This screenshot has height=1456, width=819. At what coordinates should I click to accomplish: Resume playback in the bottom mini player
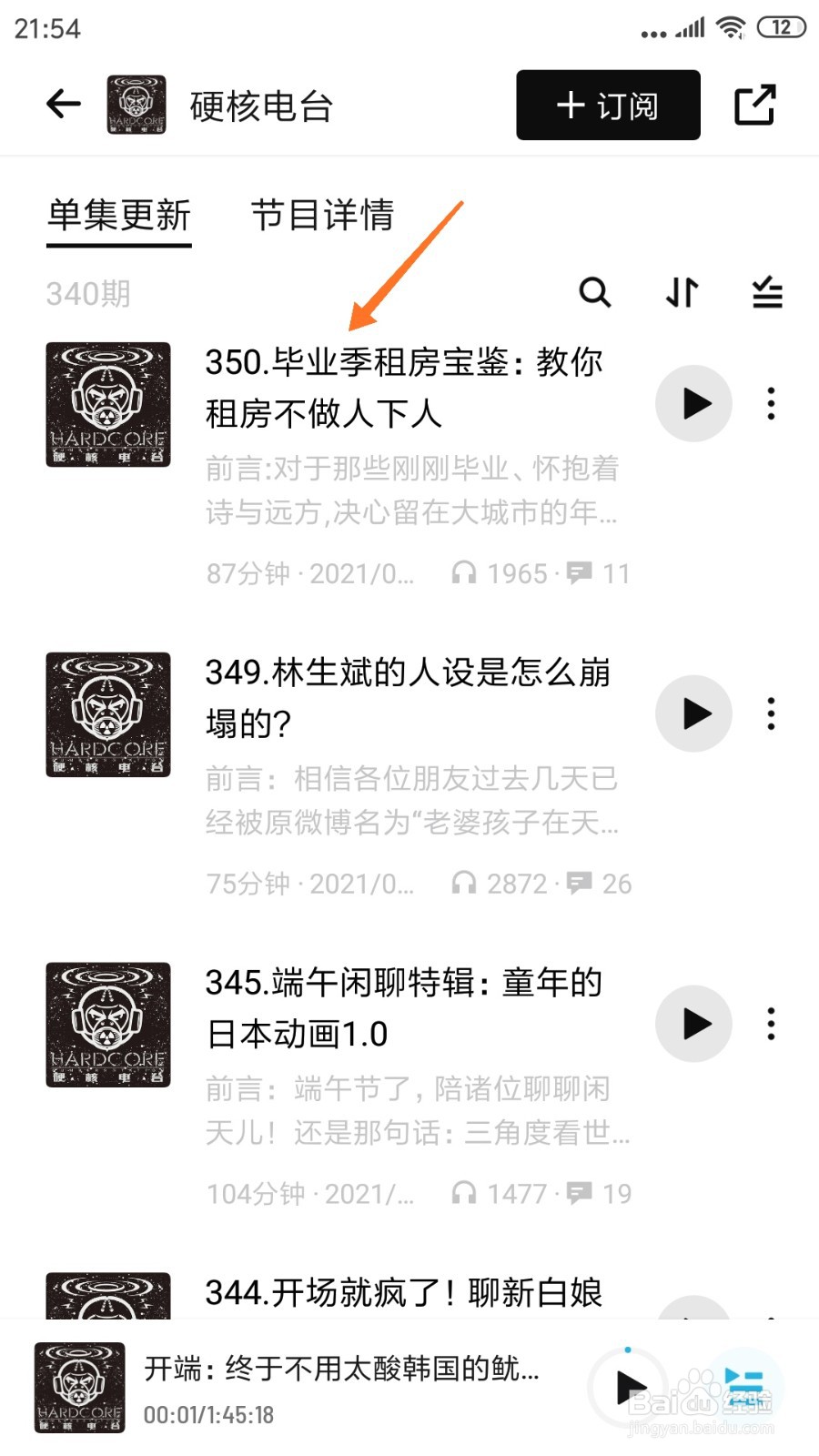630,1388
